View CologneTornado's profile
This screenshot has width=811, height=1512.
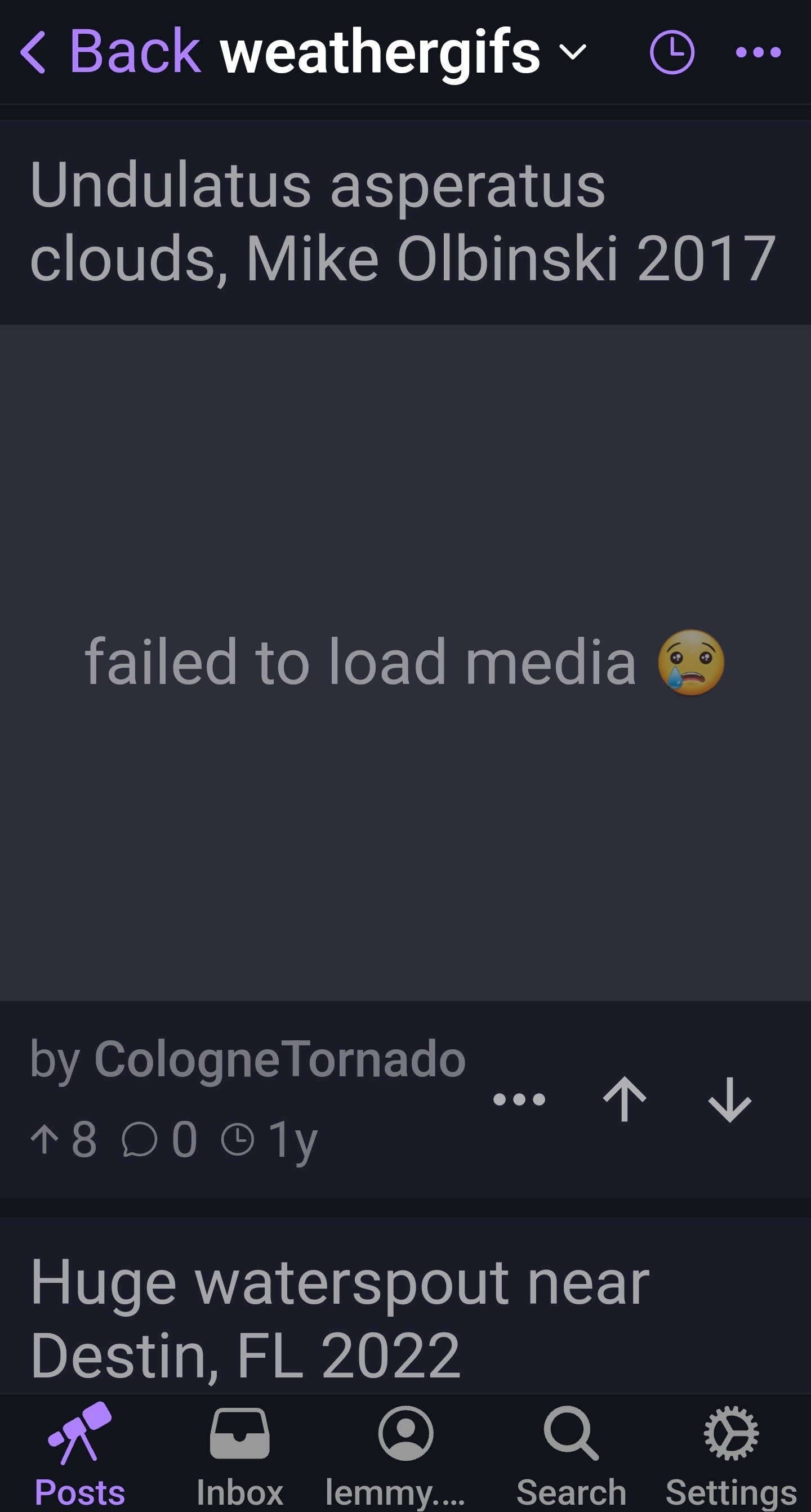pos(279,1059)
